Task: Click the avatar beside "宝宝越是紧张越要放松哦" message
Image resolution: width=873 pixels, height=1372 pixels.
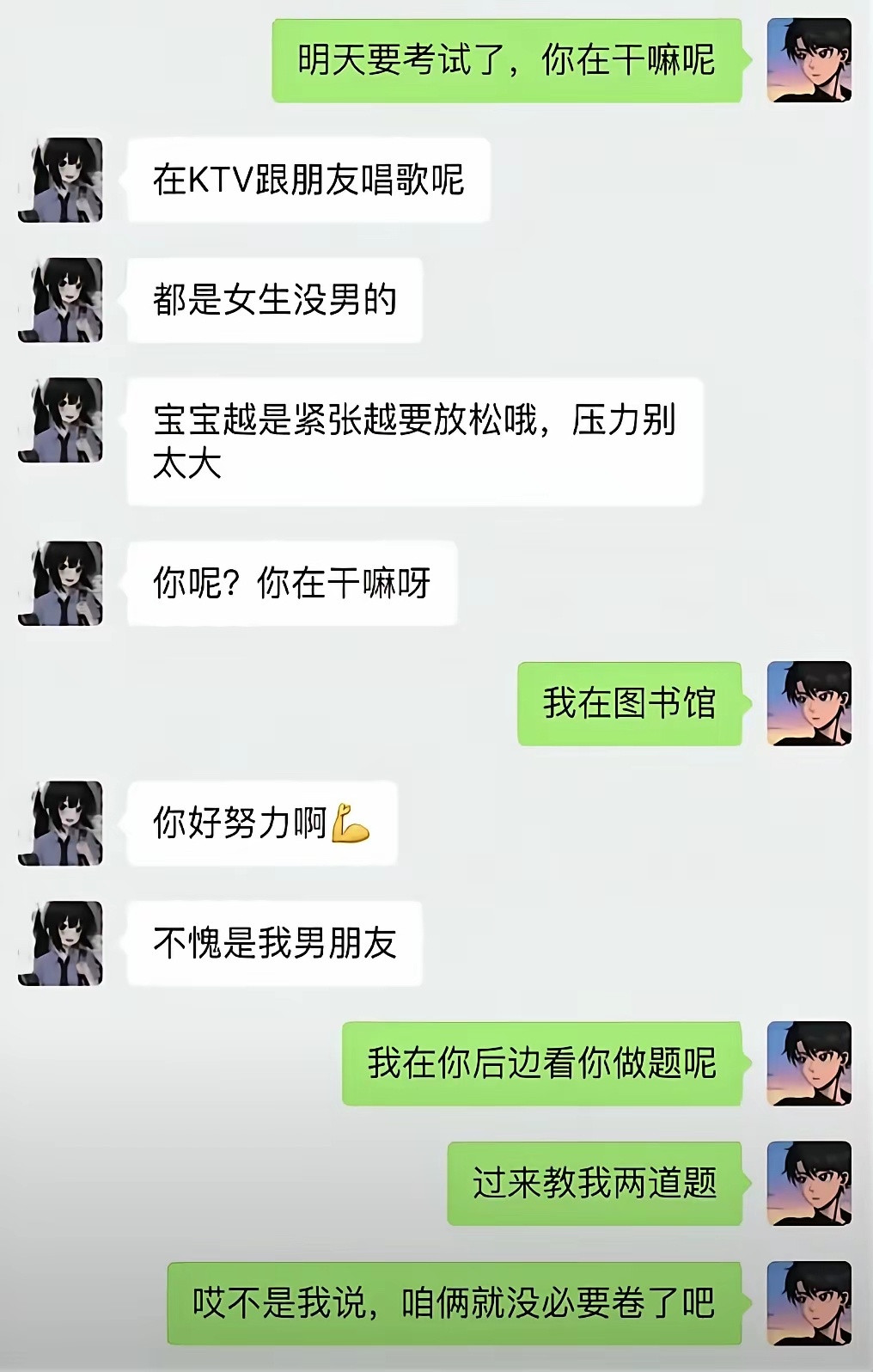Action: coord(60,421)
